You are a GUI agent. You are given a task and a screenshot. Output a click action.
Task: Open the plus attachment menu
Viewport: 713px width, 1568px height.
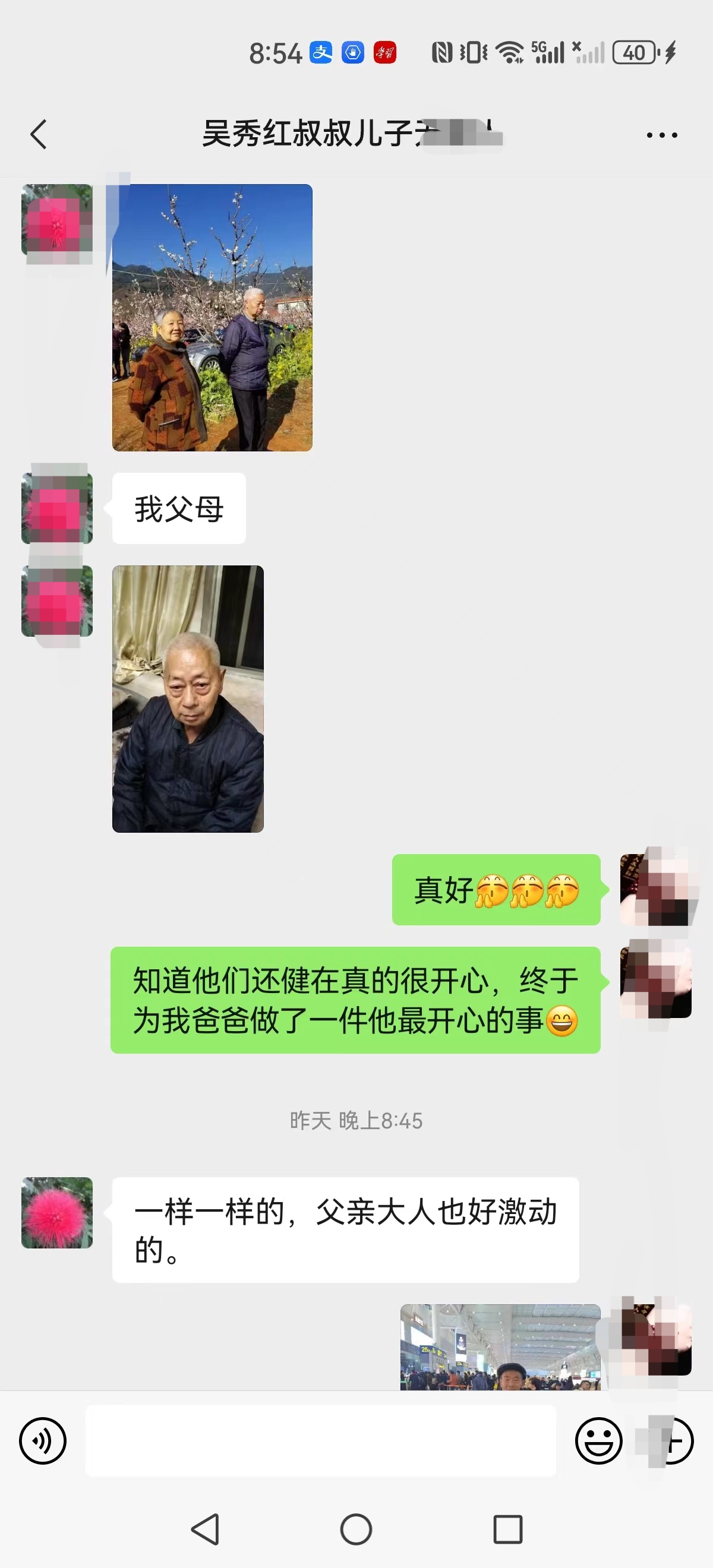point(673,1441)
